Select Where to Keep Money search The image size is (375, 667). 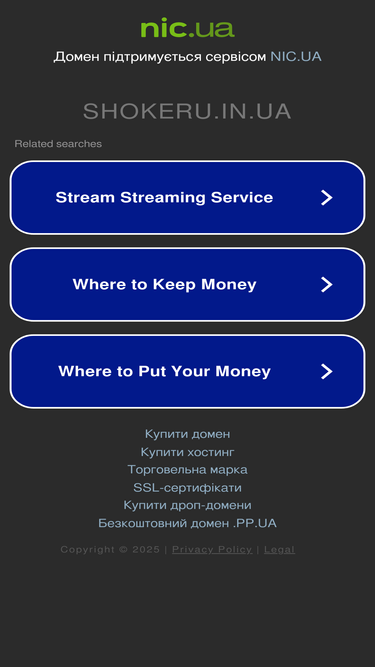point(188,284)
